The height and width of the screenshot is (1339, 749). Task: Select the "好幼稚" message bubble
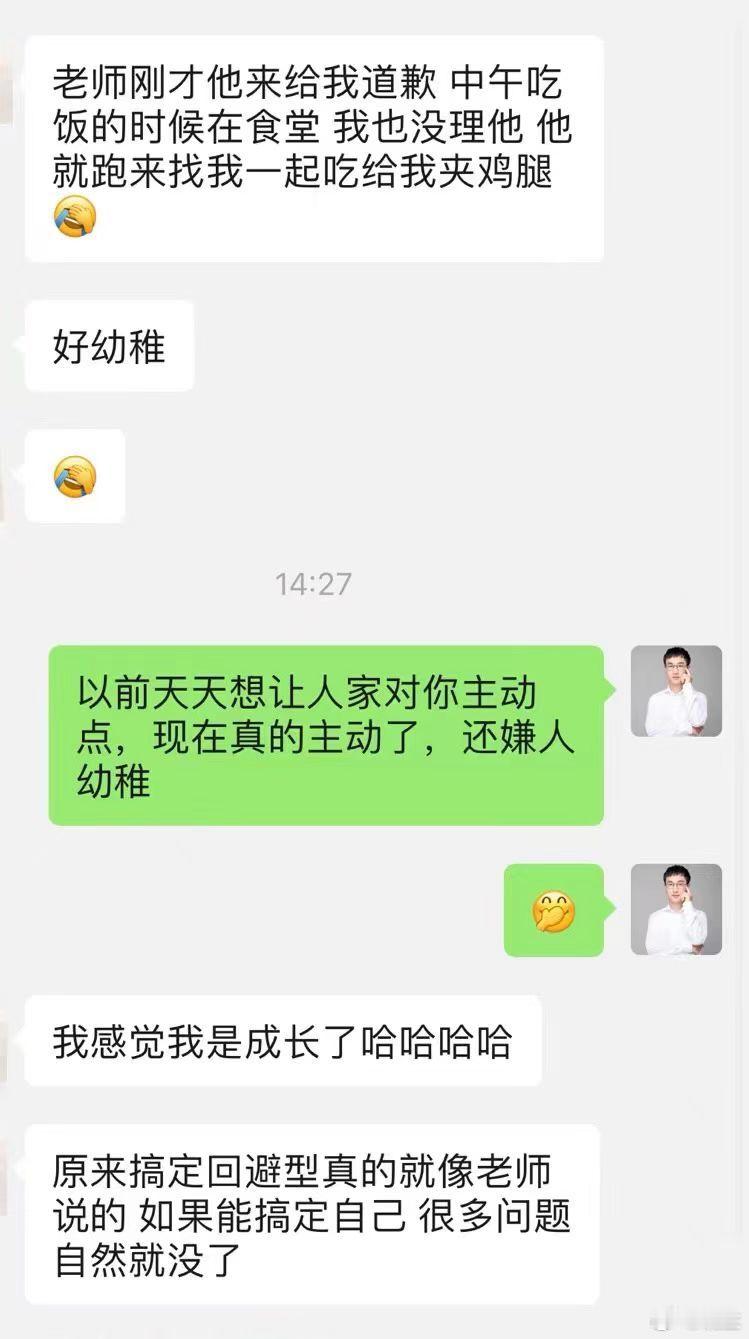(108, 344)
